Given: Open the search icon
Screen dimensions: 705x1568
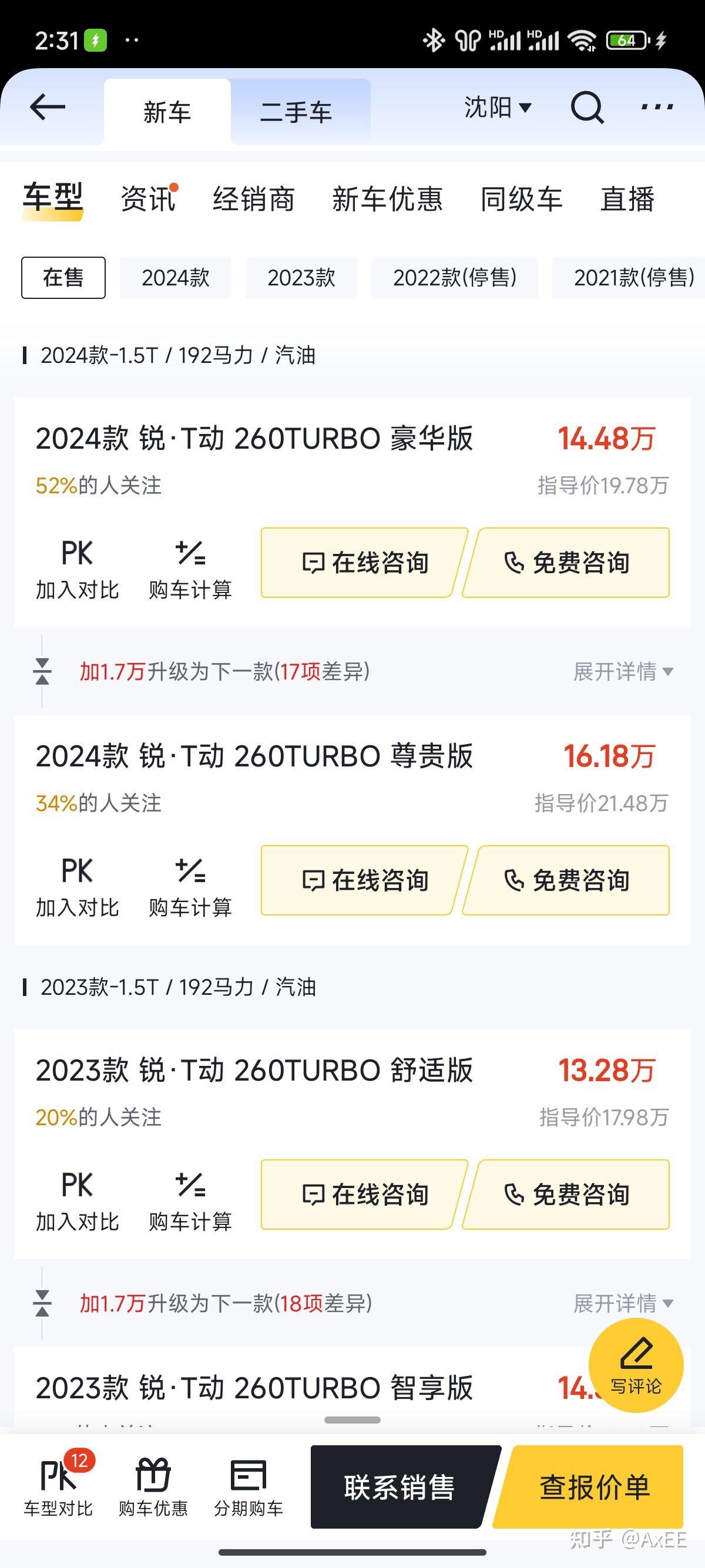Looking at the screenshot, I should click(x=586, y=107).
